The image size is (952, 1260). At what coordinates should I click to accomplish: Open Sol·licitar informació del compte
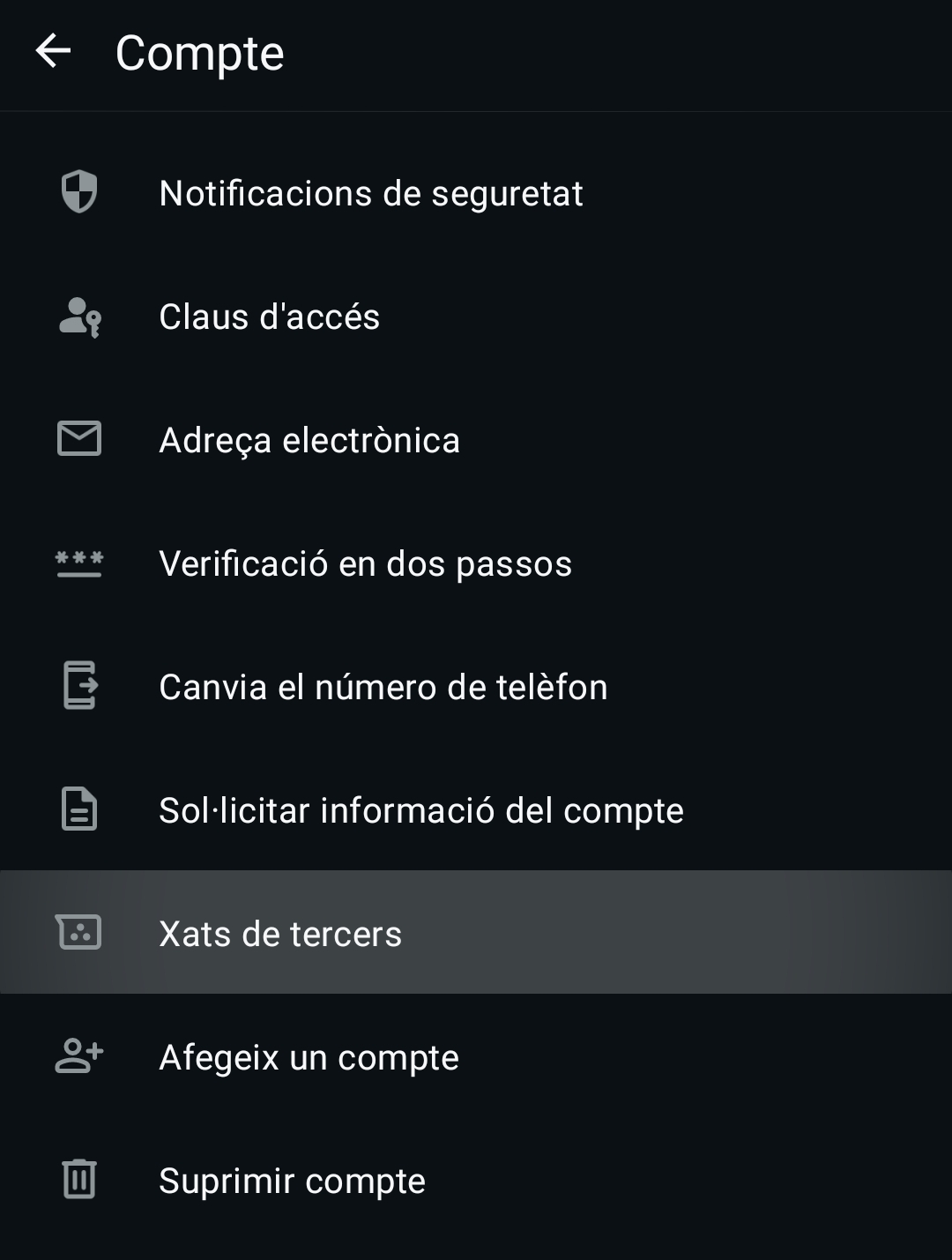coord(420,810)
